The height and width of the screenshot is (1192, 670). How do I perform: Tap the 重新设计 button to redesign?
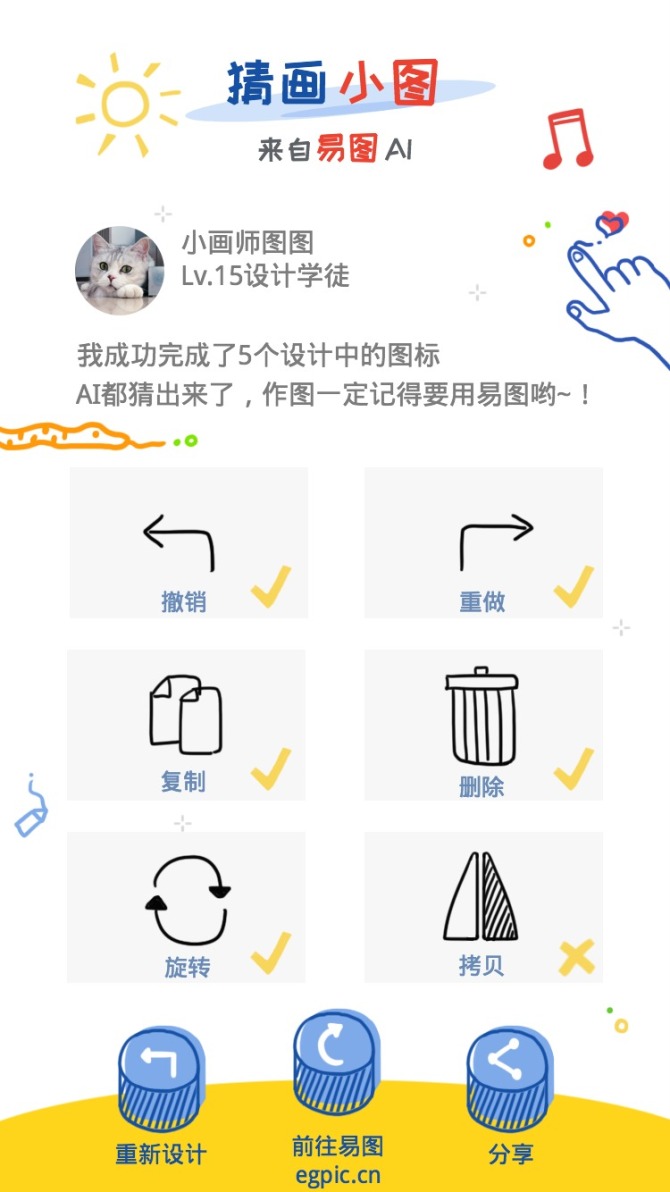point(160,1079)
